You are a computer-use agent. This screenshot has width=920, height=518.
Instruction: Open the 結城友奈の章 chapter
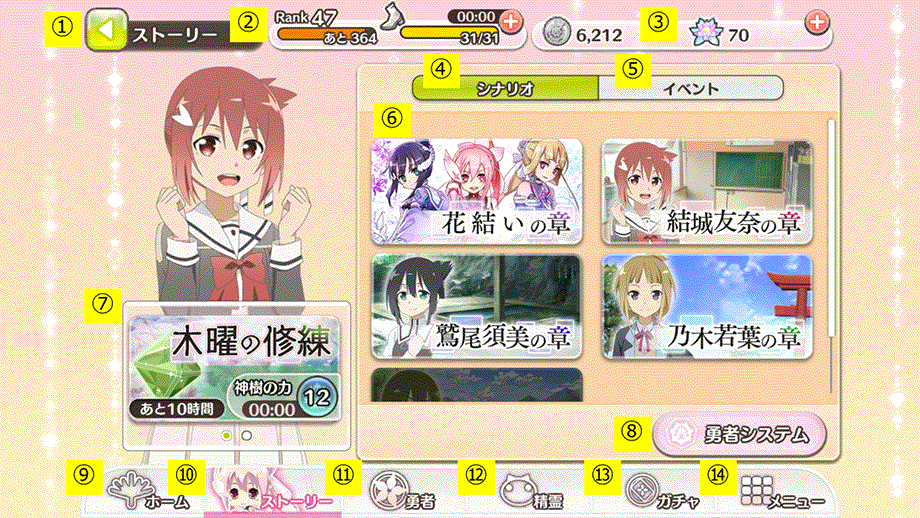(707, 192)
